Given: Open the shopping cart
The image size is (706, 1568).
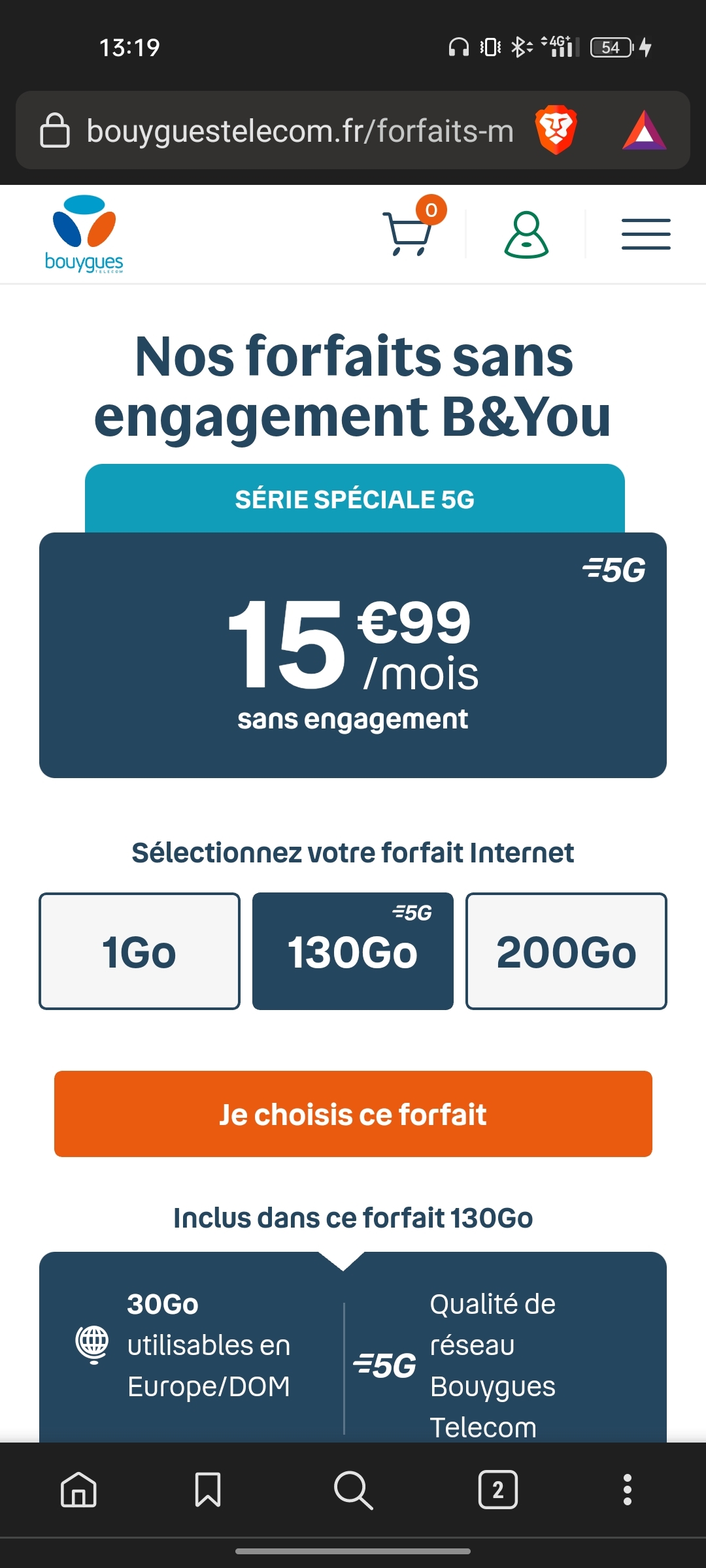Looking at the screenshot, I should click(409, 233).
